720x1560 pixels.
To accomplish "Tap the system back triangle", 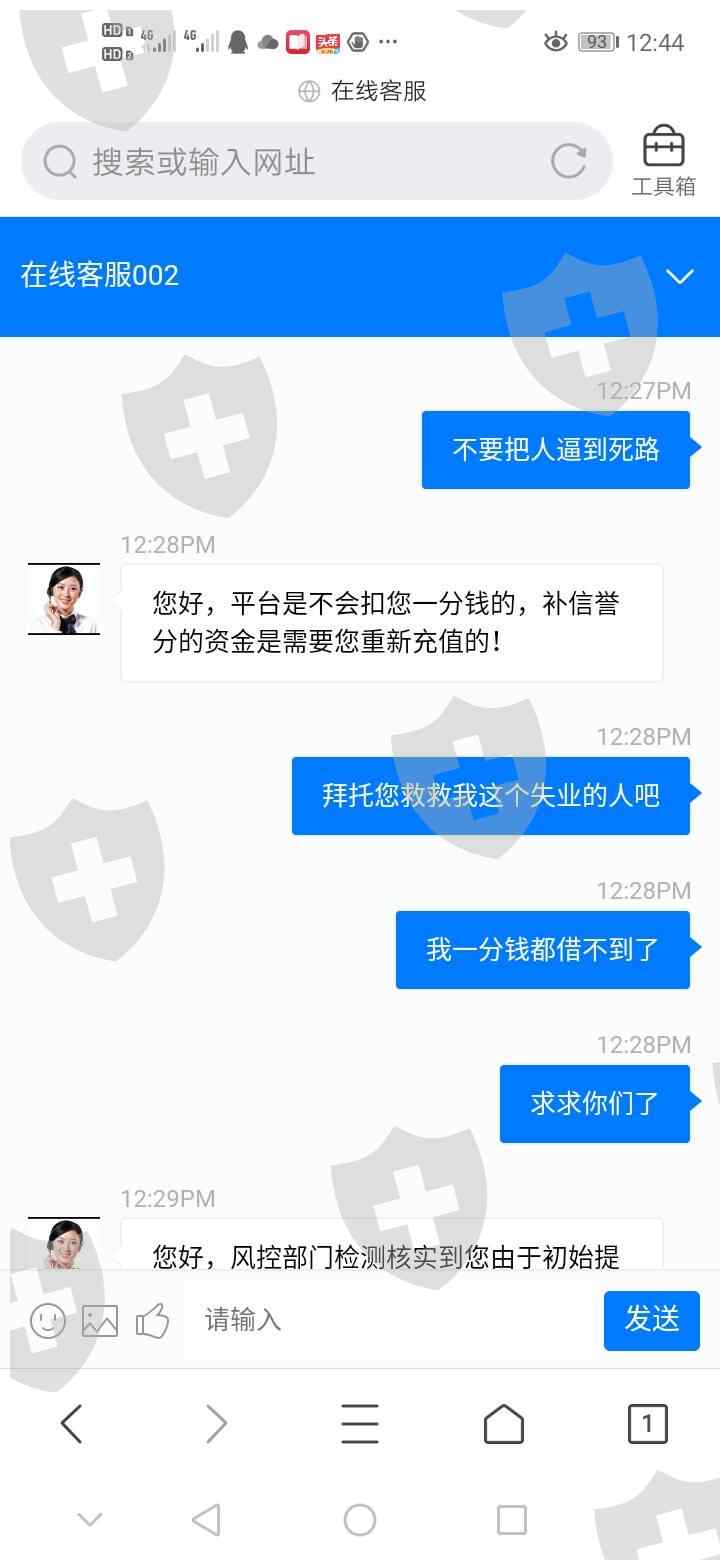I will point(206,1520).
